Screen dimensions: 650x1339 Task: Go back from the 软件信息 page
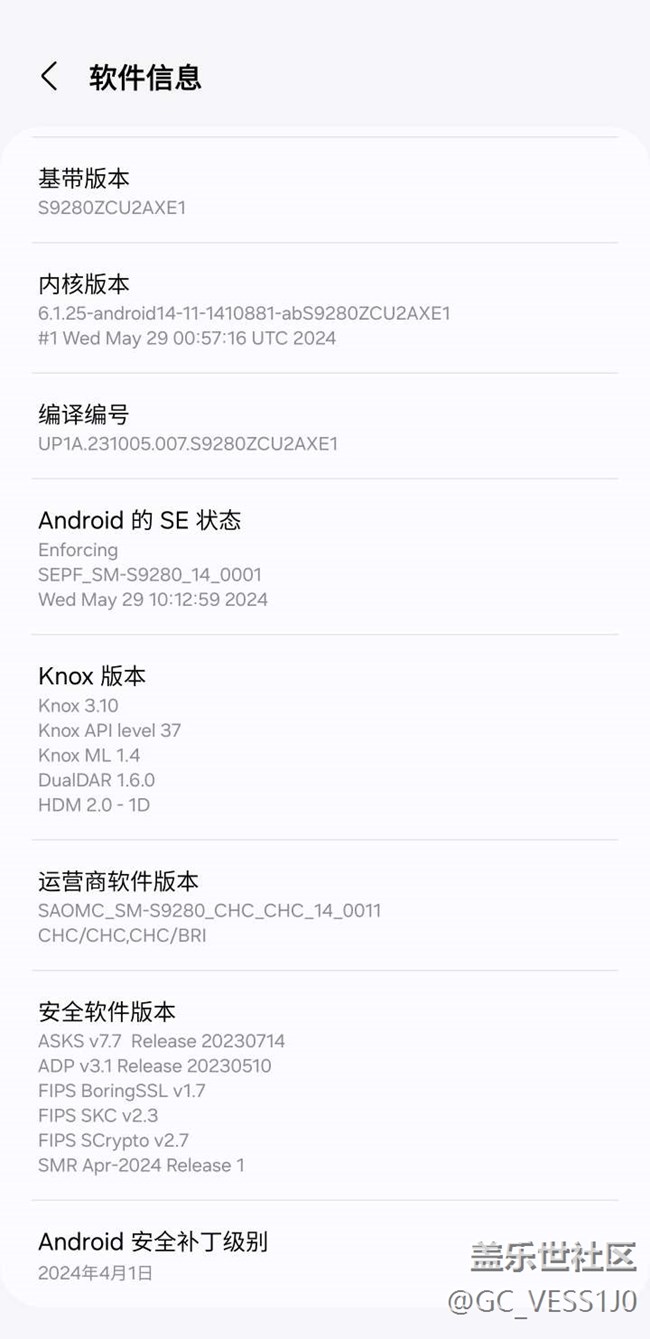49,77
